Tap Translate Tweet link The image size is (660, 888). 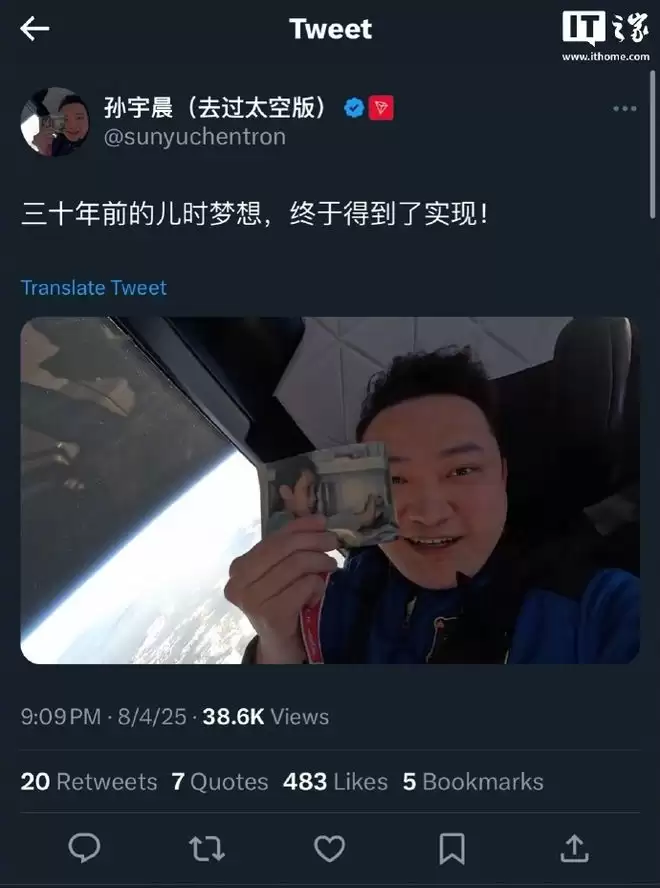pos(94,288)
